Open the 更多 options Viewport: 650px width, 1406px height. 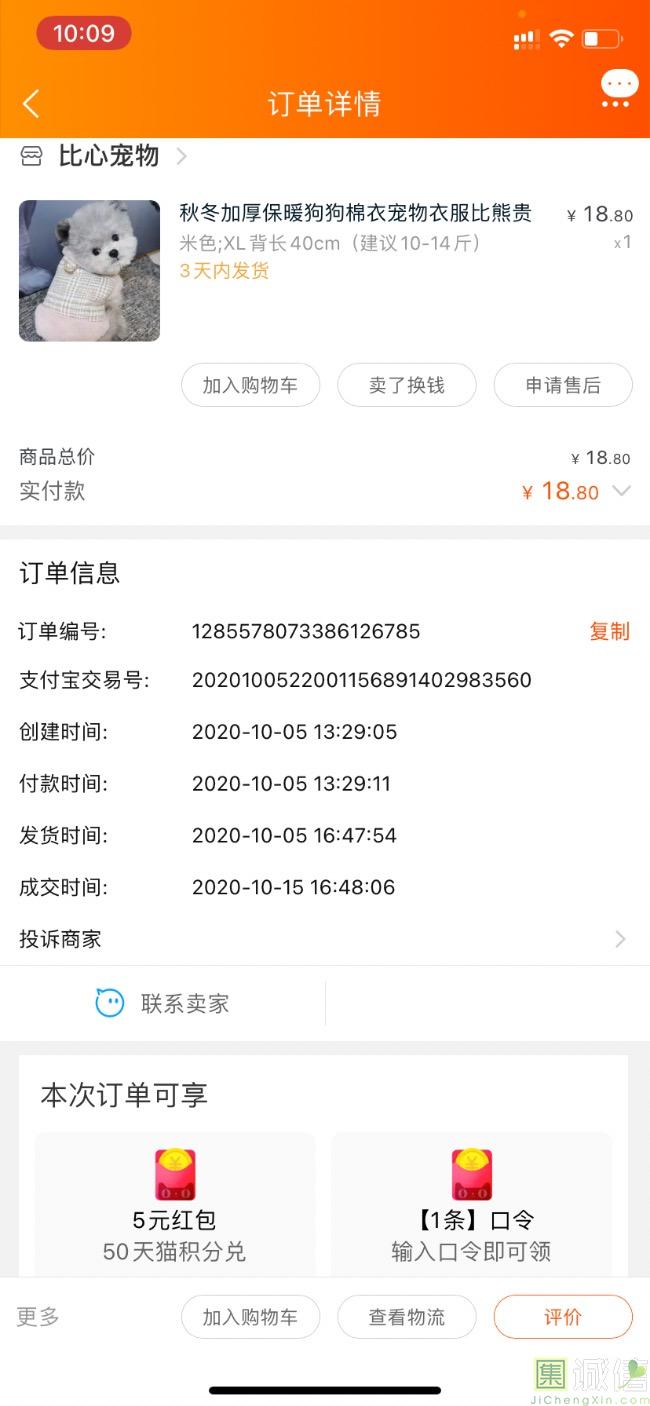pyautogui.click(x=38, y=1316)
